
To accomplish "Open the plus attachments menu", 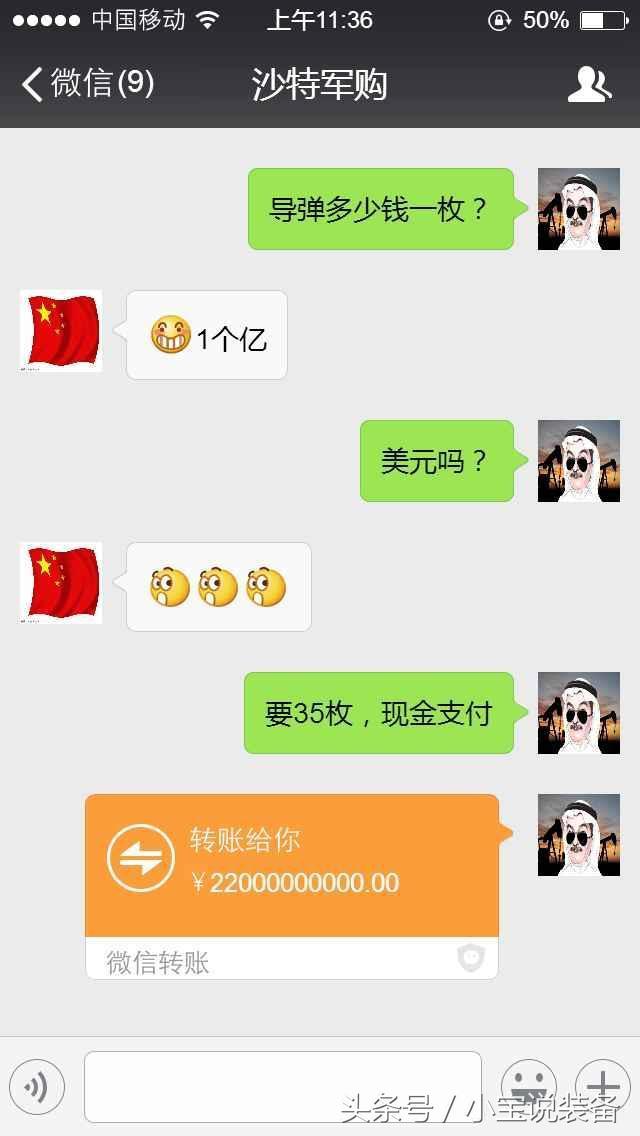I will [602, 1086].
